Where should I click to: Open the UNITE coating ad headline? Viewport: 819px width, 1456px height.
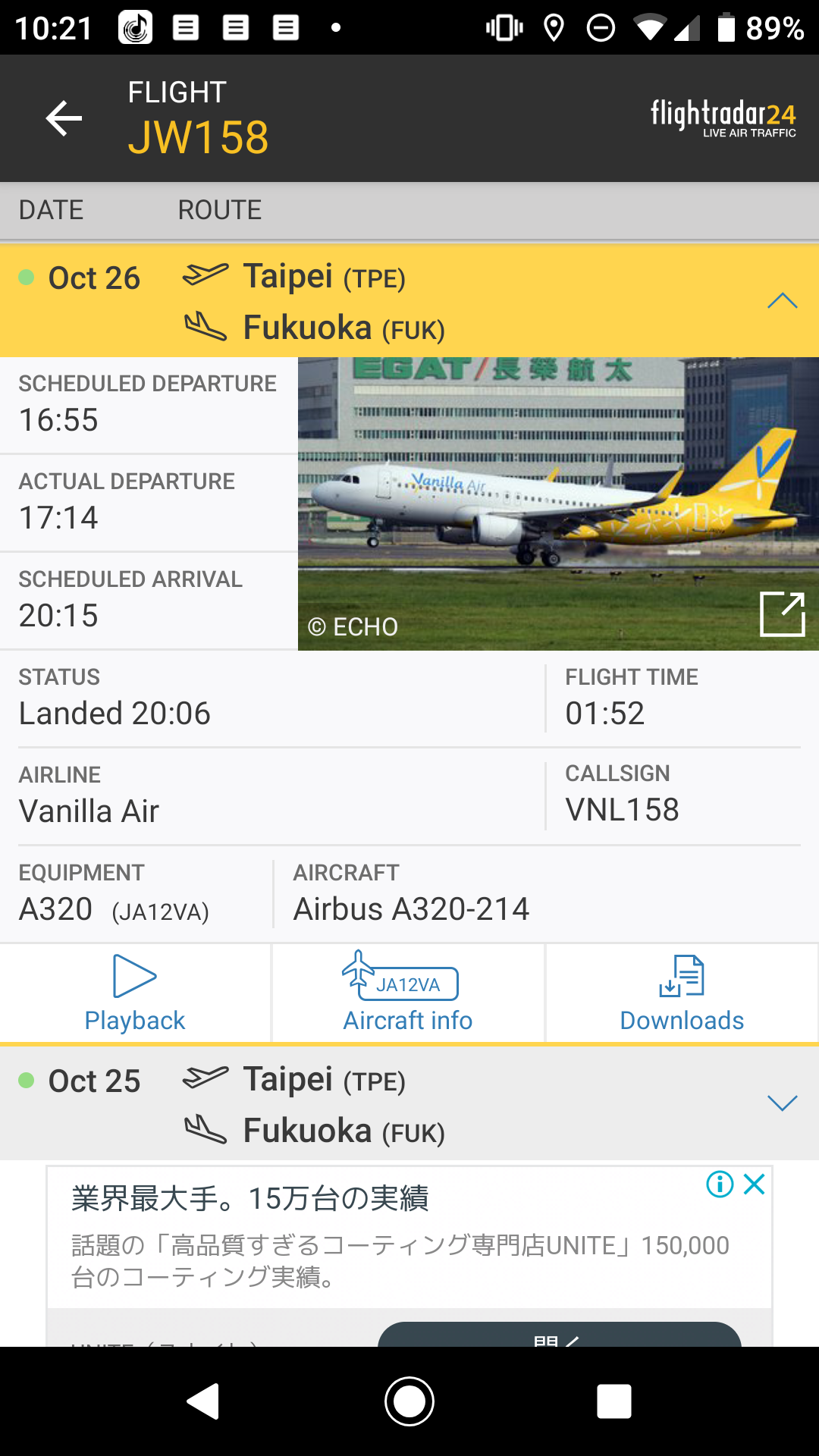click(x=250, y=1199)
